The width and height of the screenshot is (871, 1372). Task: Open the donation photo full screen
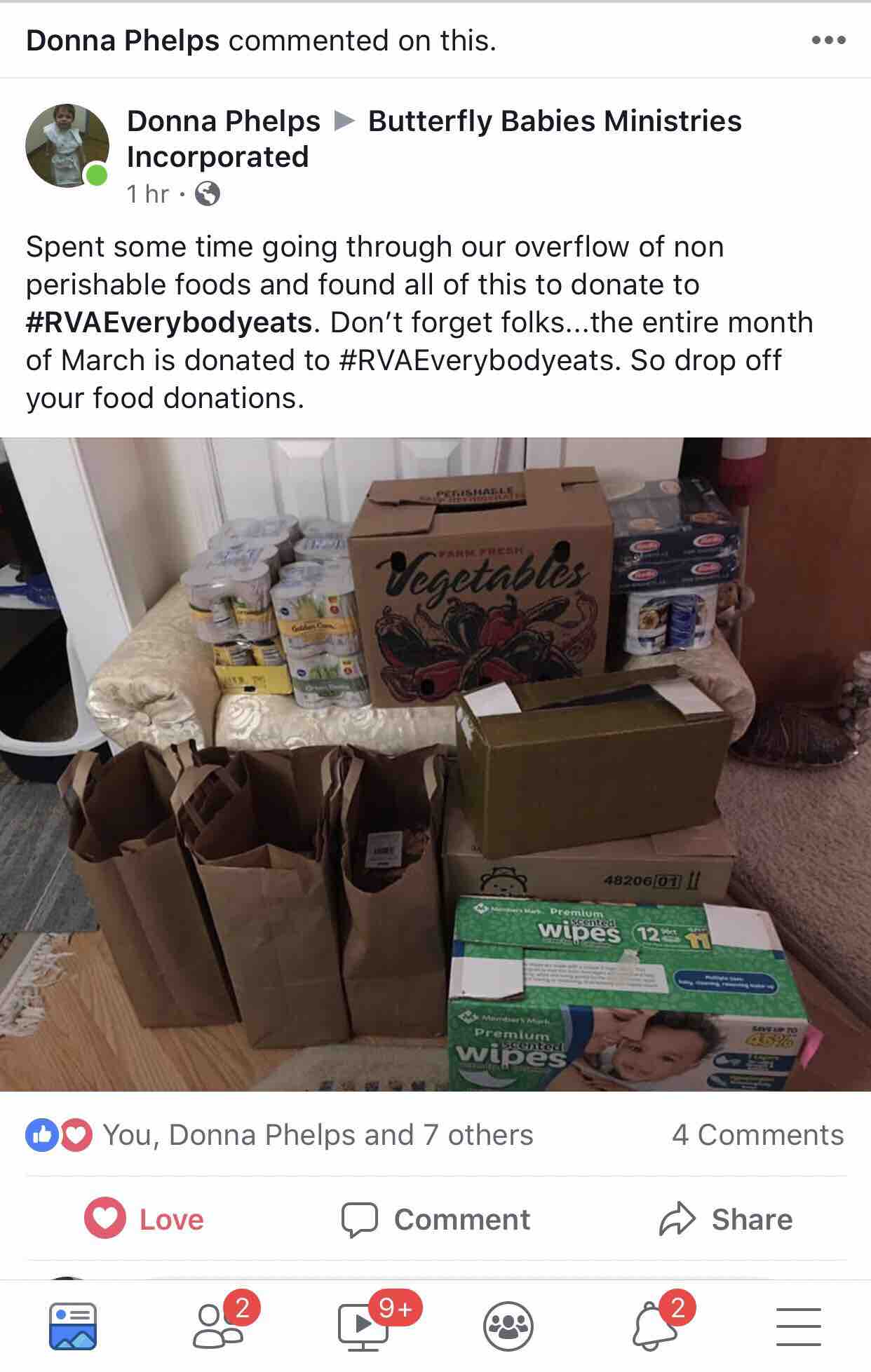435,764
